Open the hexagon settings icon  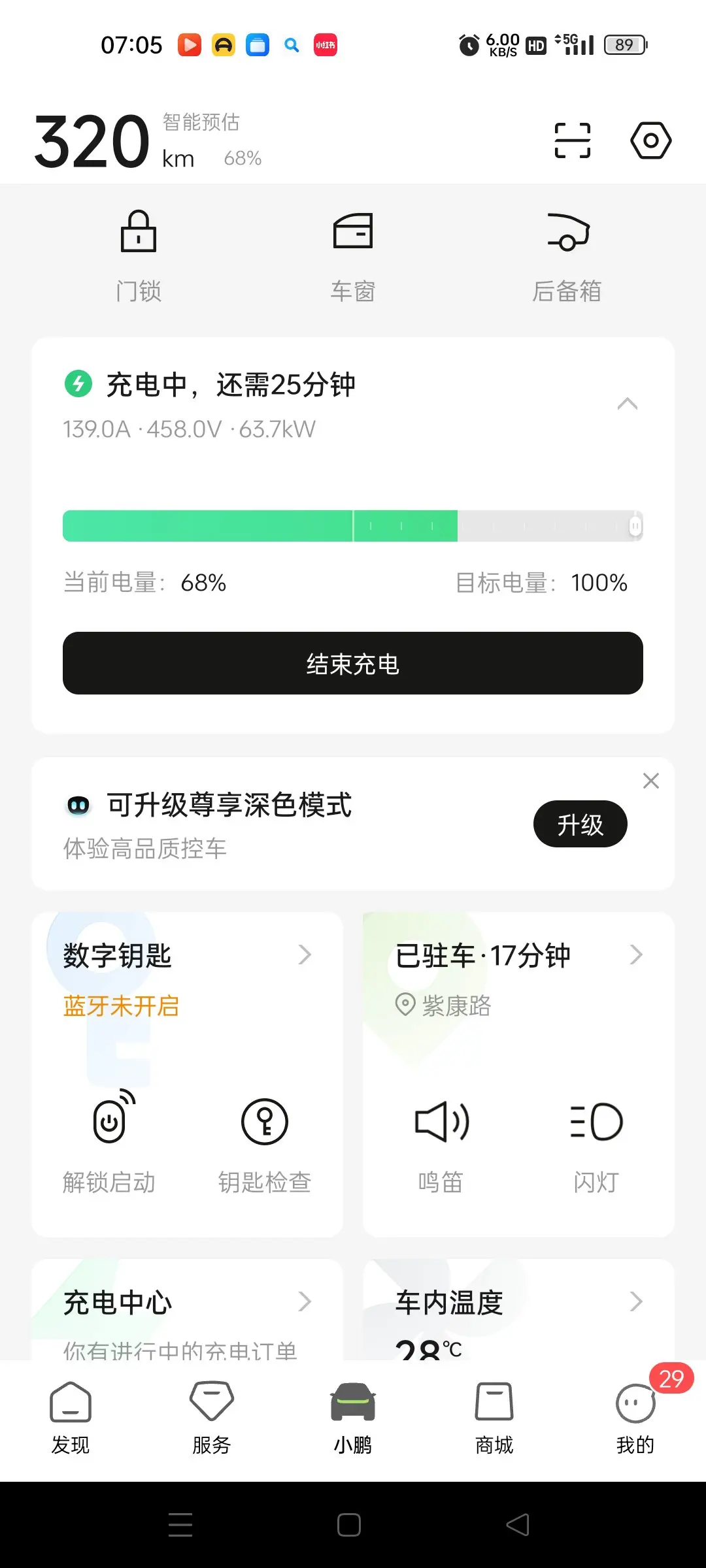pyautogui.click(x=650, y=140)
